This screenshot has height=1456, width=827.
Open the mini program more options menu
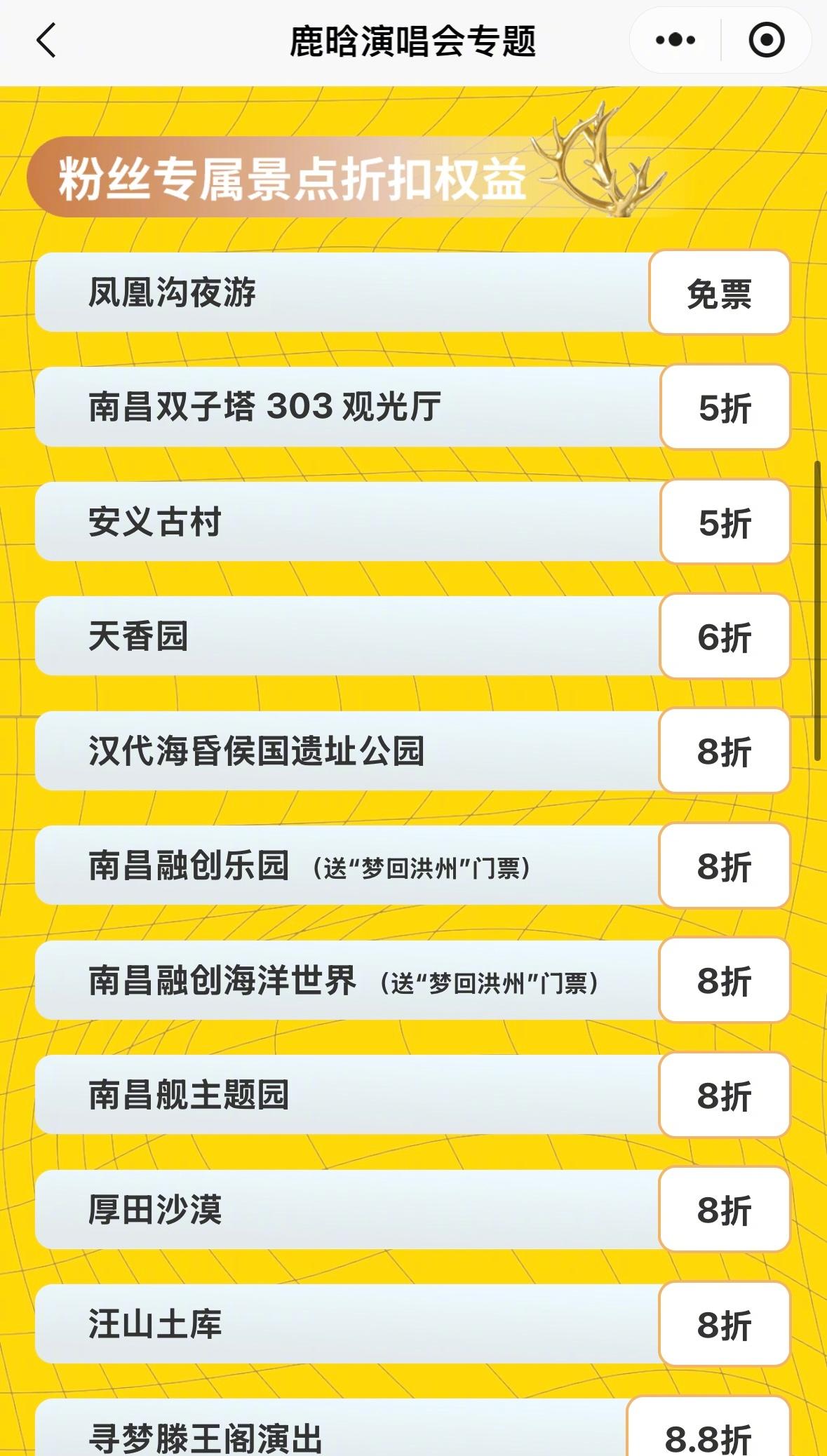(675, 41)
